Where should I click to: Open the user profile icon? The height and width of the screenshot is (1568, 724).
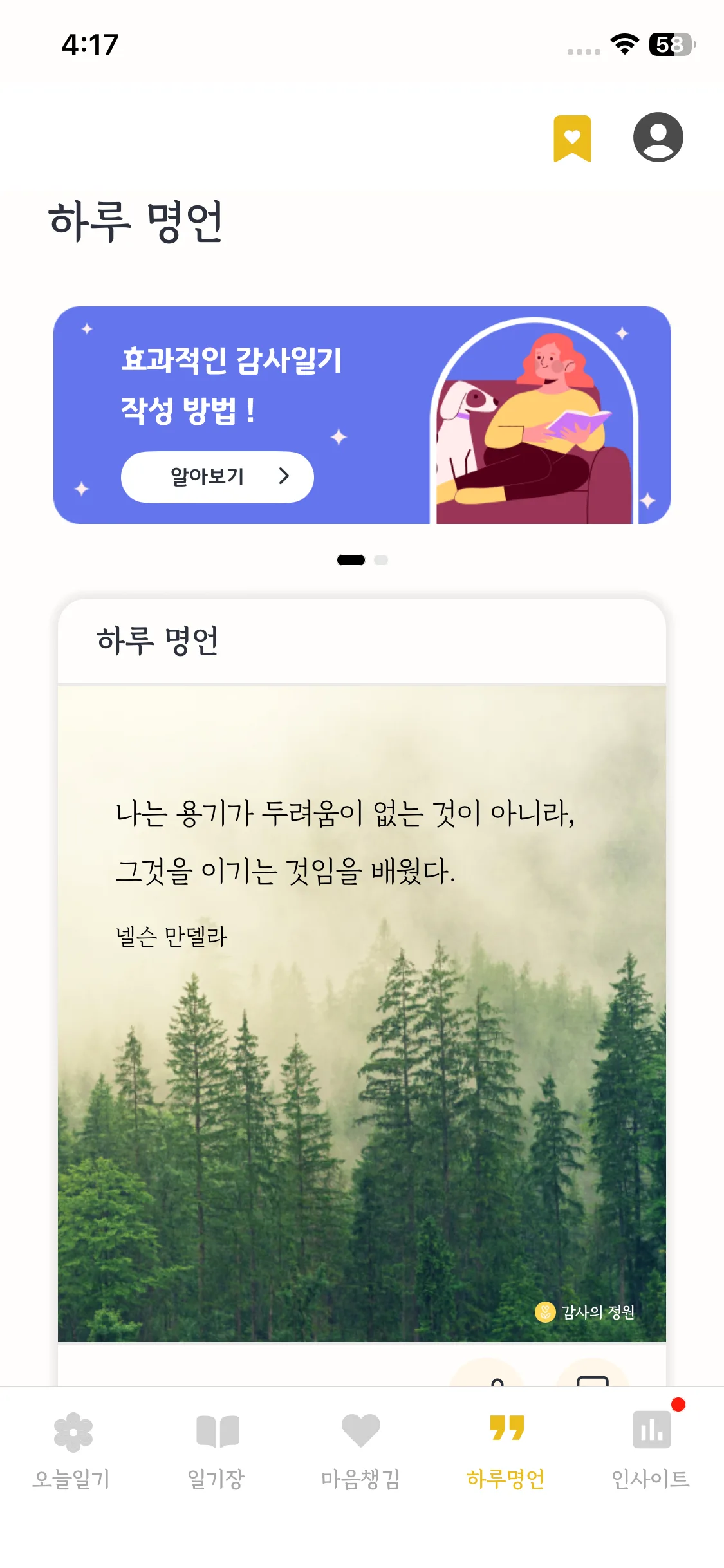pyautogui.click(x=658, y=137)
